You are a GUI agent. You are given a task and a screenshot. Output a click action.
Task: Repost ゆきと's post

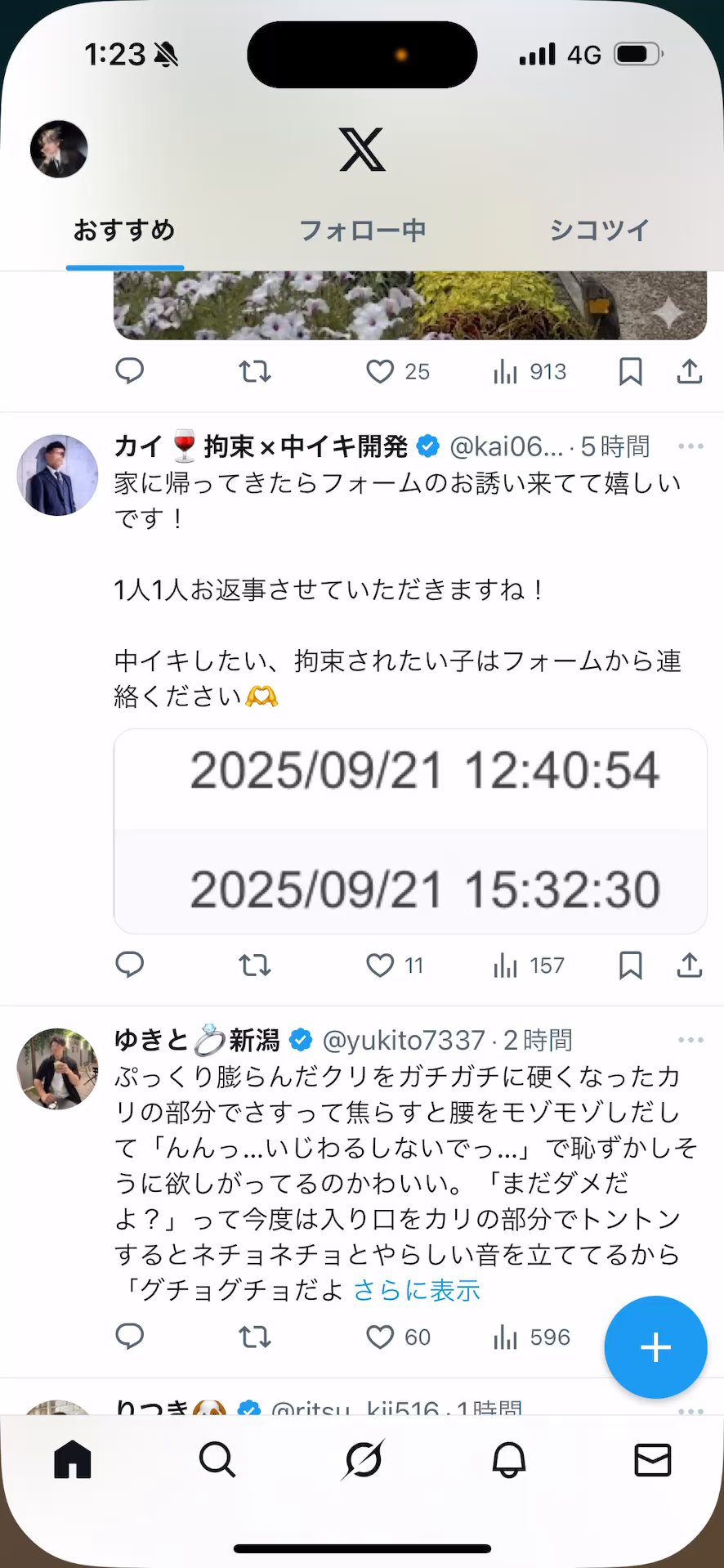point(255,1337)
